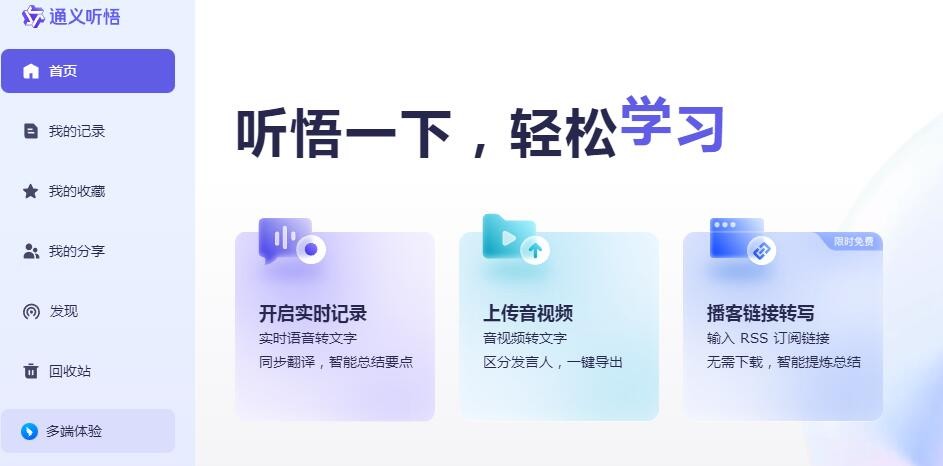Tap the 多端体验 button
The height and width of the screenshot is (466, 943).
click(x=87, y=431)
